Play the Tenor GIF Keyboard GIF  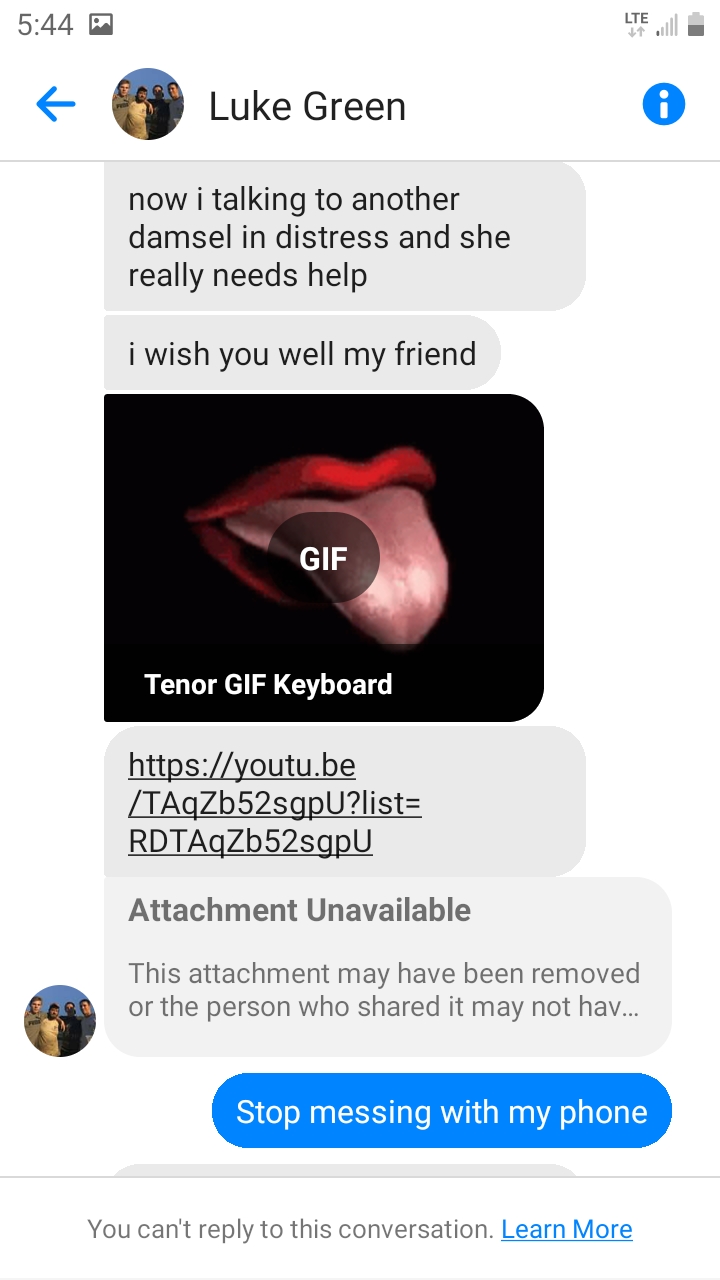click(324, 558)
